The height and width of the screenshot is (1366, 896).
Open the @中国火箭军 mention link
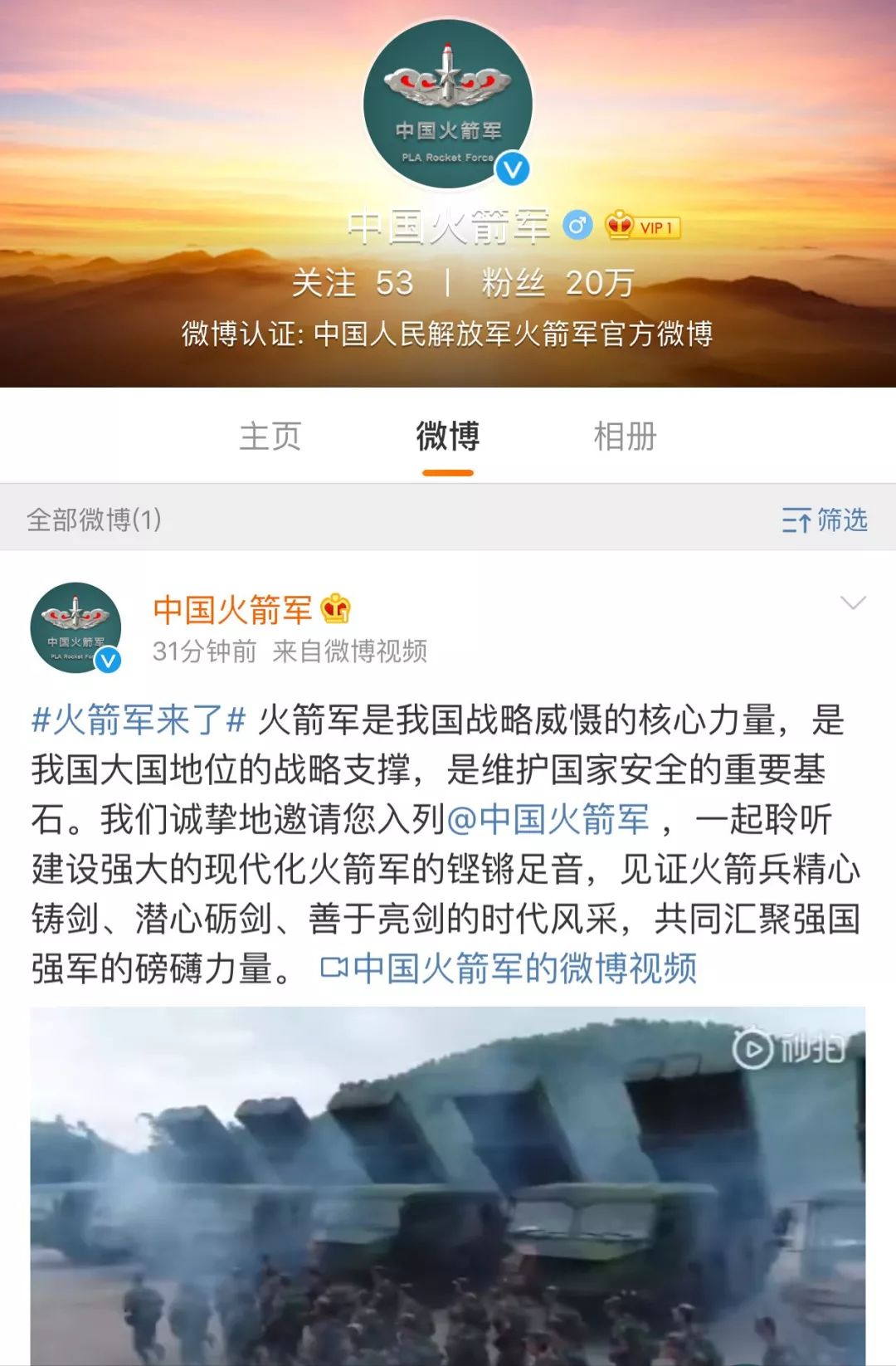(548, 819)
